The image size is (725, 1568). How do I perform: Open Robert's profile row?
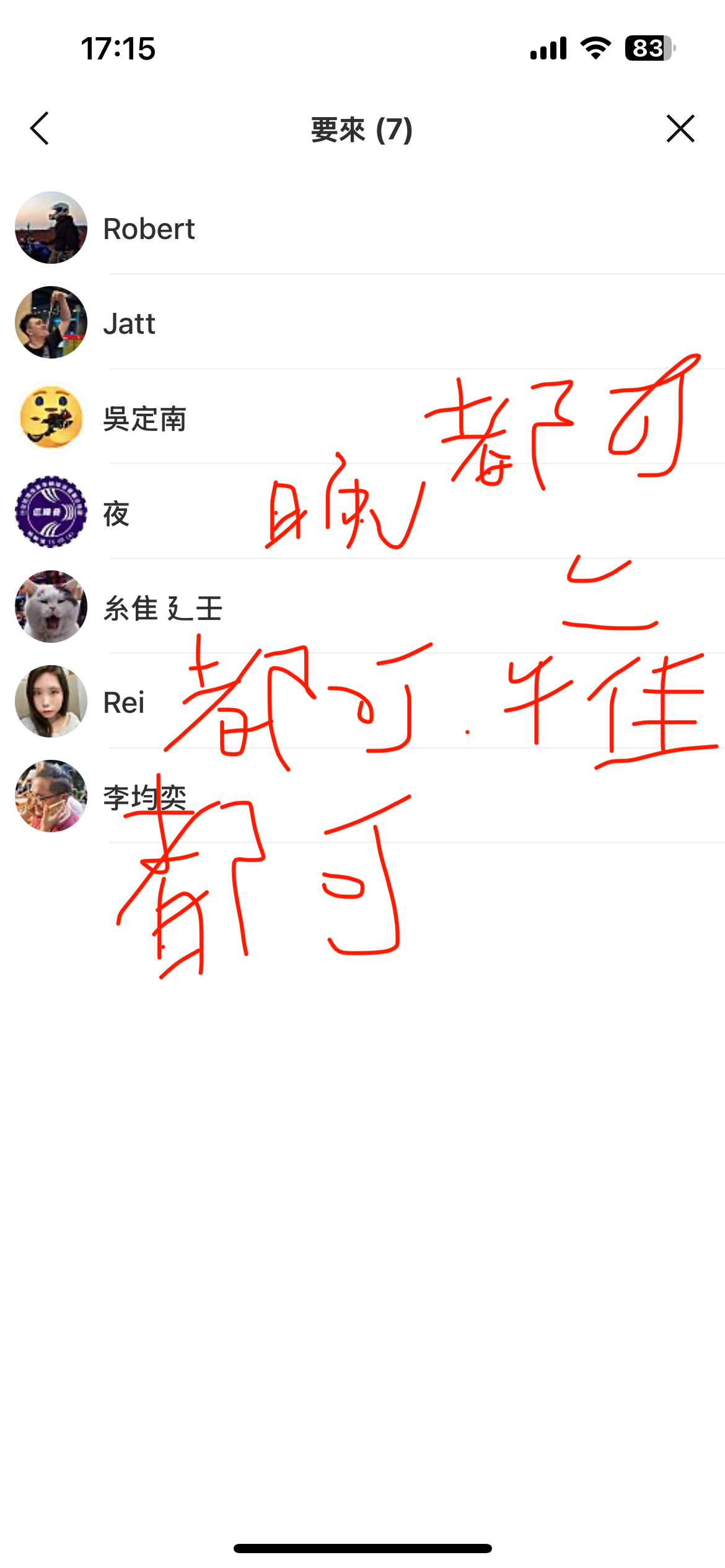coord(149,229)
